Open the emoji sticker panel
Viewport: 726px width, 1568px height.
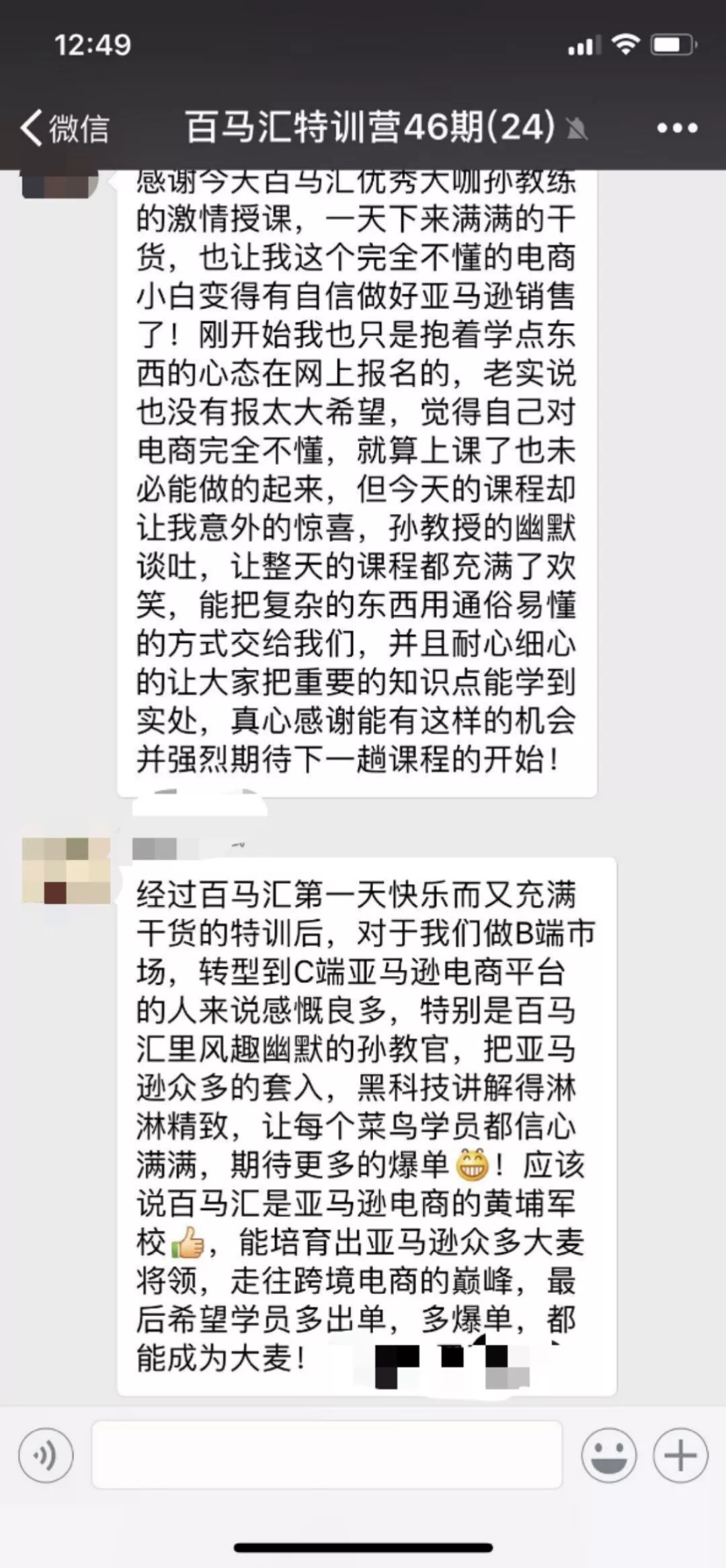pos(608,1455)
